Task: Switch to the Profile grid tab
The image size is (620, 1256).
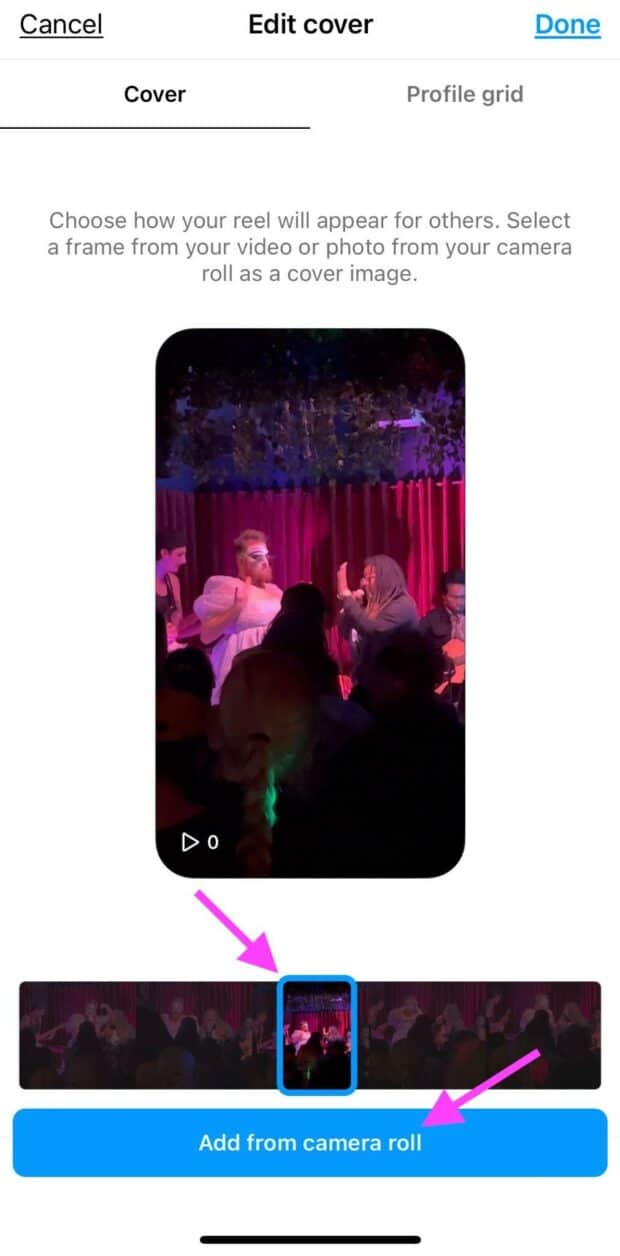Action: tap(464, 95)
